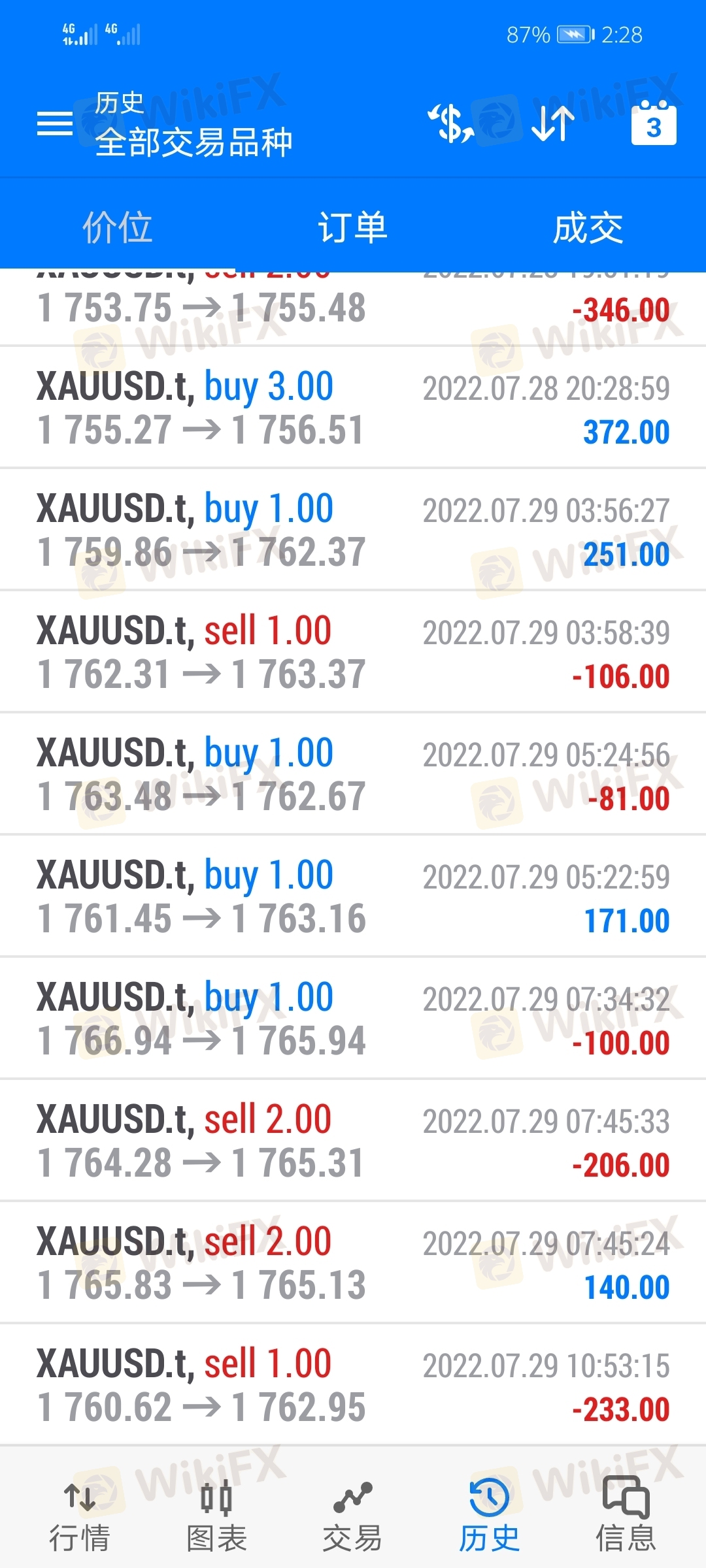
Task: Tap the sort arrows icon
Action: tap(552, 123)
